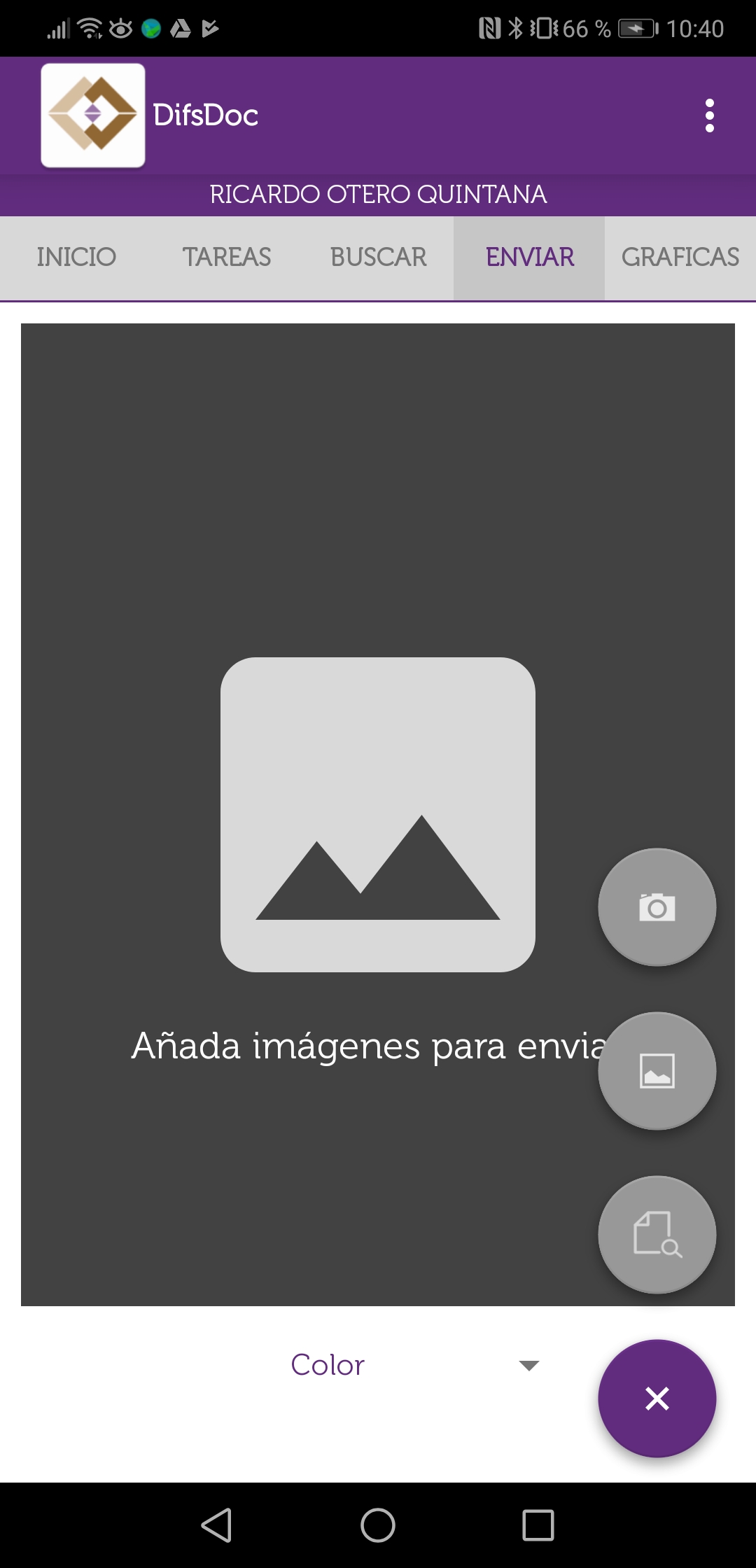756x1568 pixels.
Task: Go to the TAREAS tab
Action: click(x=227, y=258)
